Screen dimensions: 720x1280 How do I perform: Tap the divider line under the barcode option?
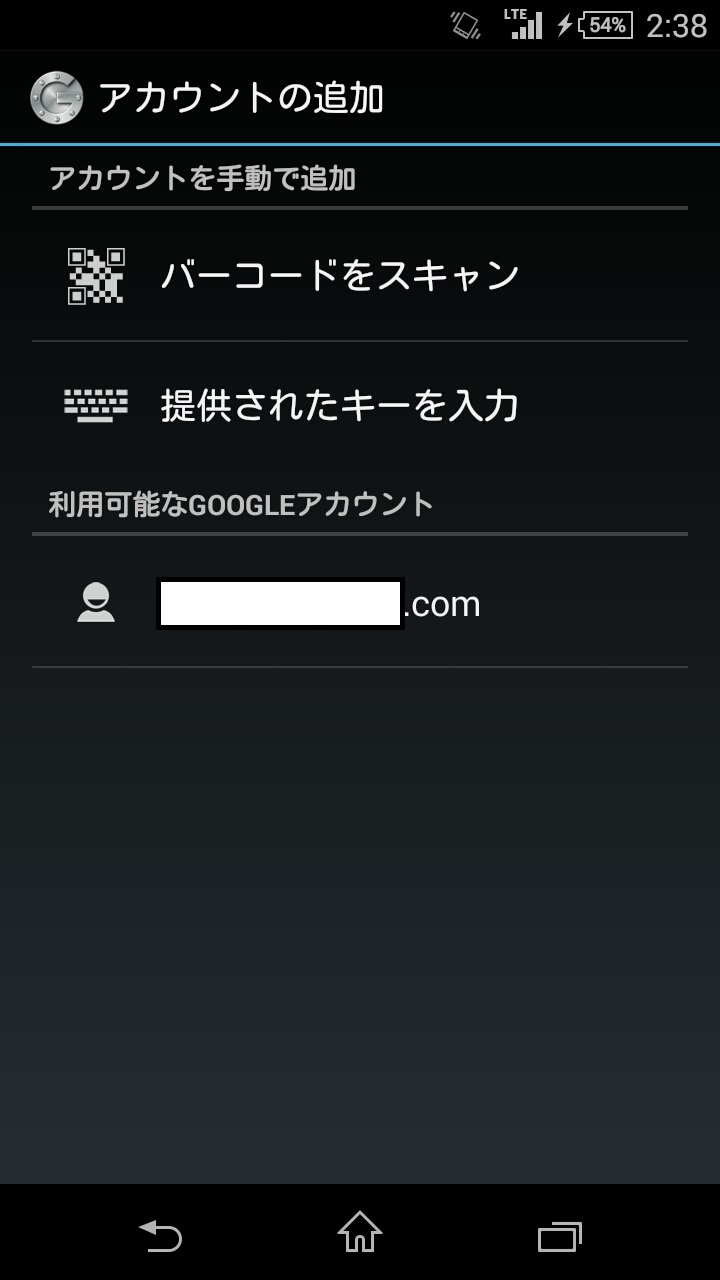[x=360, y=340]
